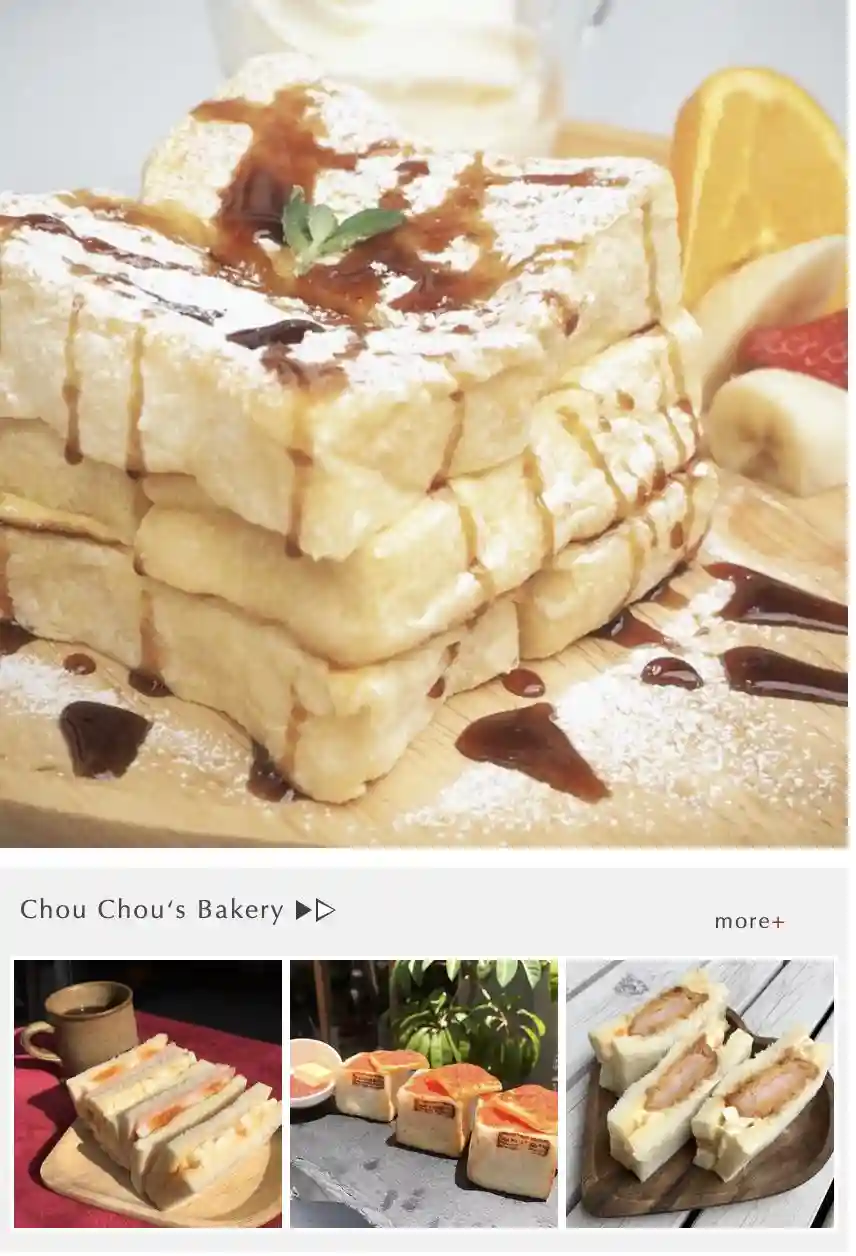The width and height of the screenshot is (856, 1256).
Task: Open the Chou Chou's Bakery section heading
Action: [x=177, y=910]
